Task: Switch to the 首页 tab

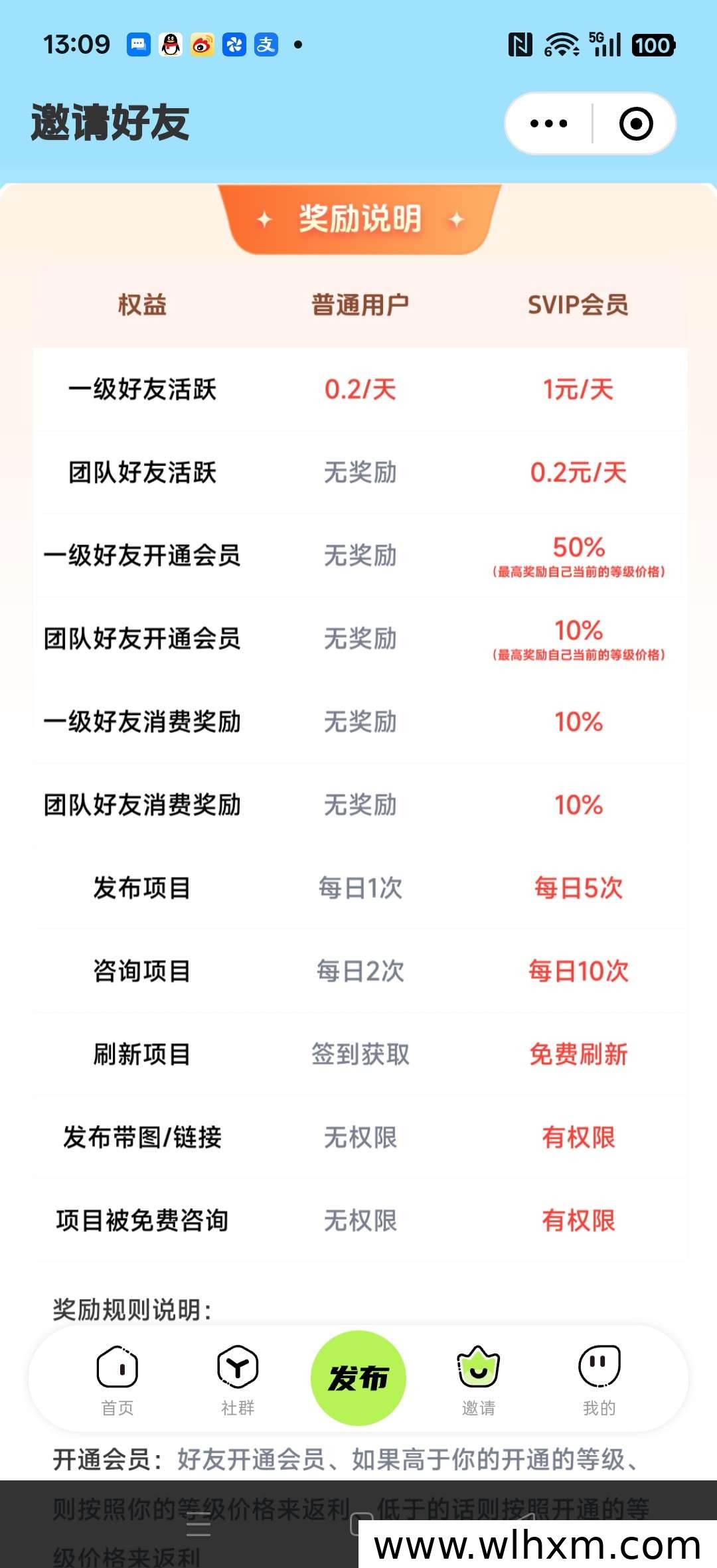Action: (118, 1379)
